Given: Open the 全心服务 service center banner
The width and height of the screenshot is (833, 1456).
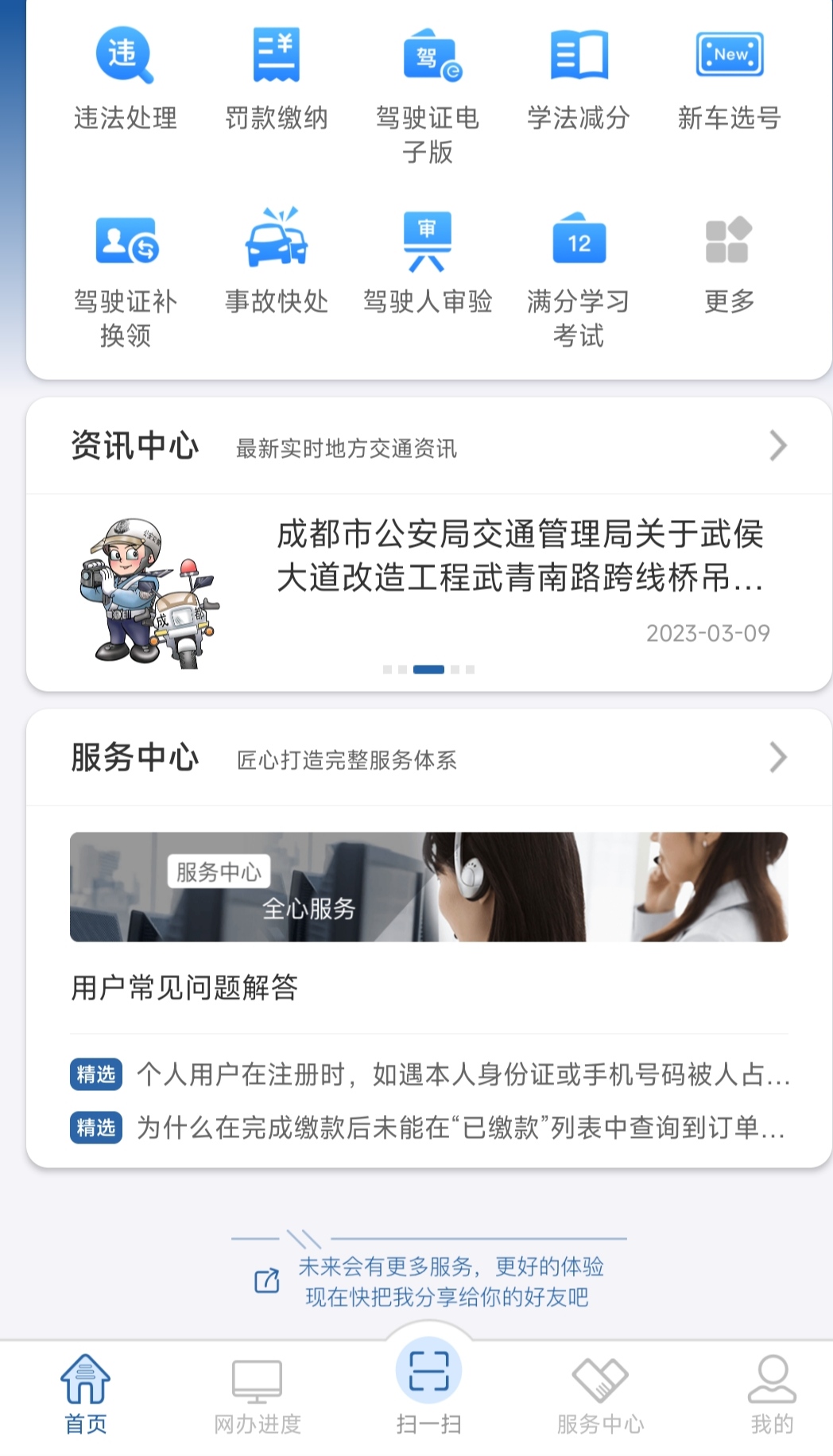Looking at the screenshot, I should pyautogui.click(x=429, y=887).
